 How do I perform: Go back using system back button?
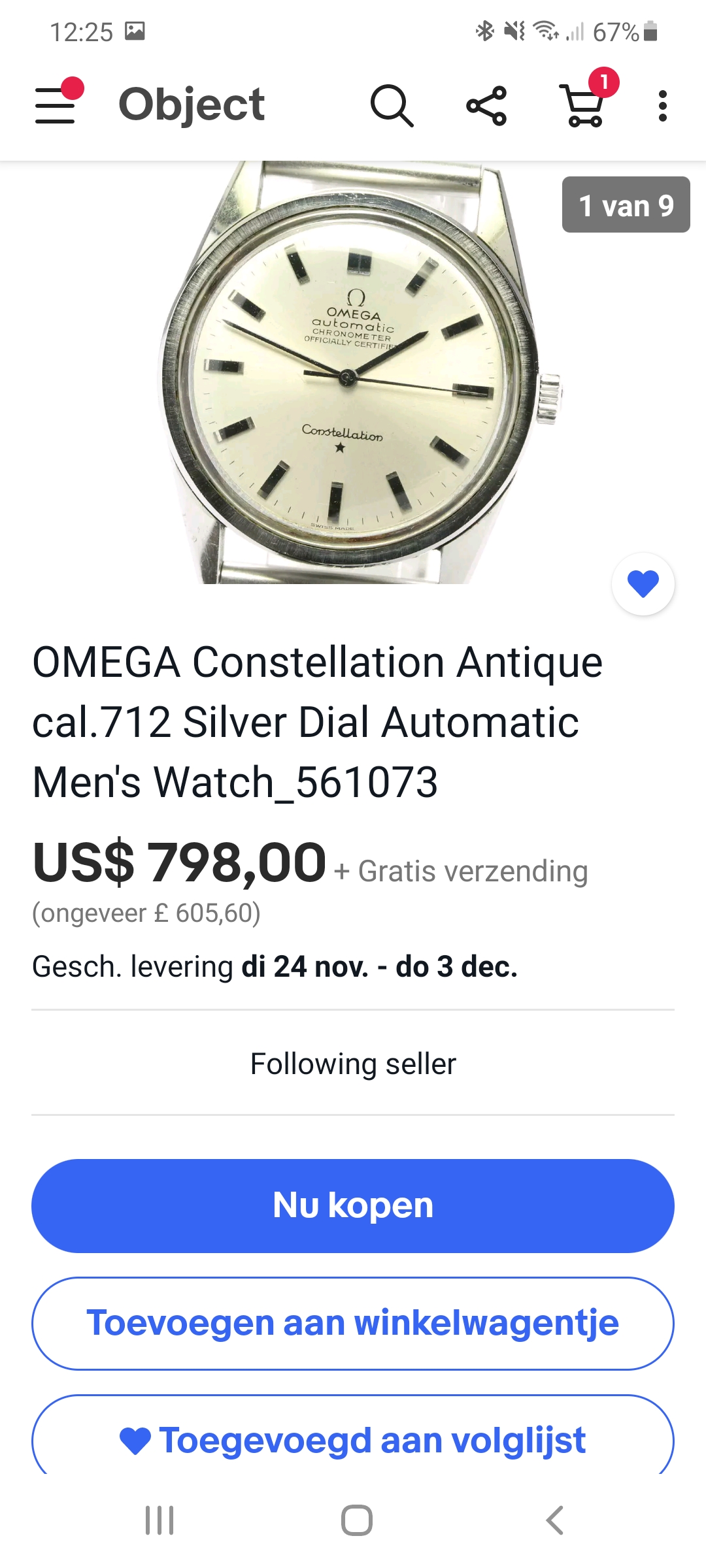(x=554, y=1520)
